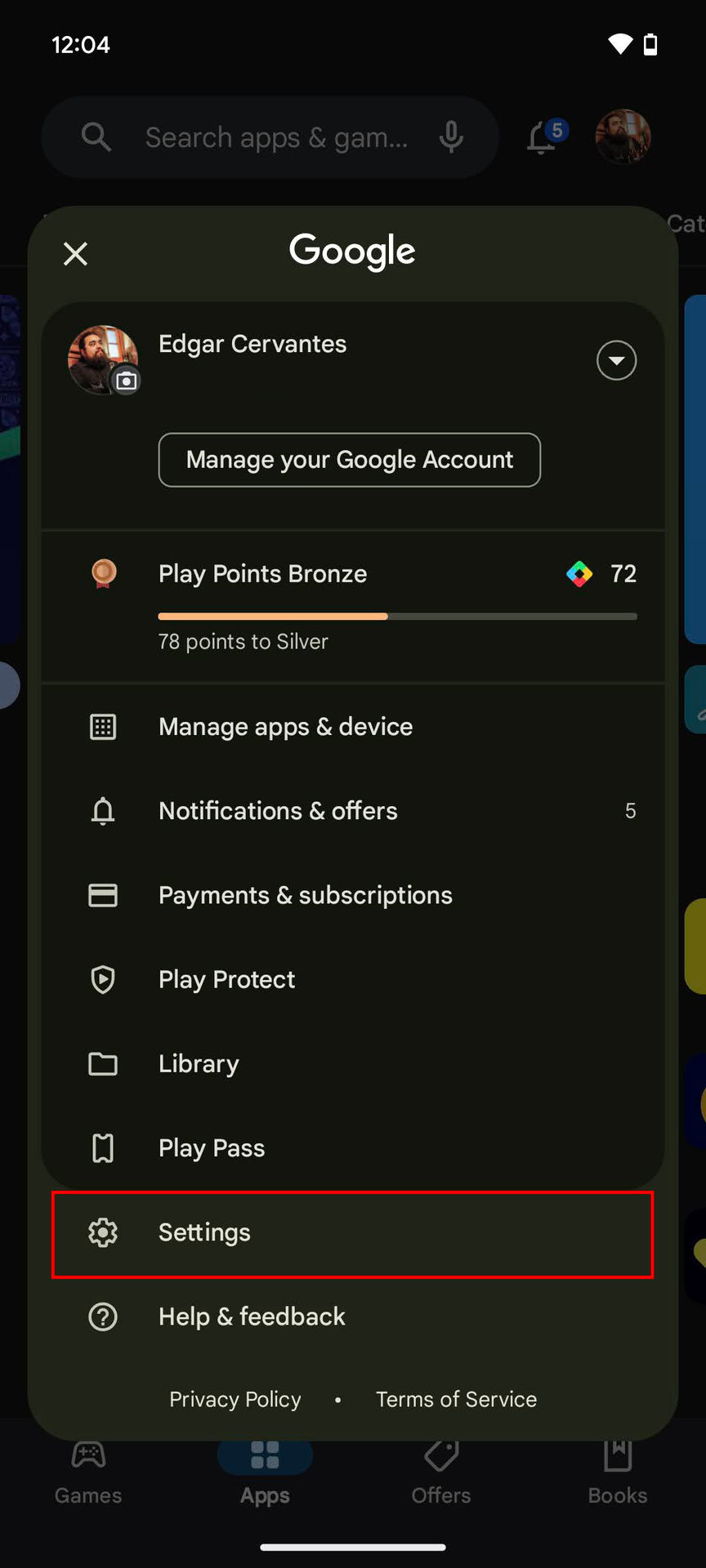View the Terms of Service

pyautogui.click(x=456, y=1399)
